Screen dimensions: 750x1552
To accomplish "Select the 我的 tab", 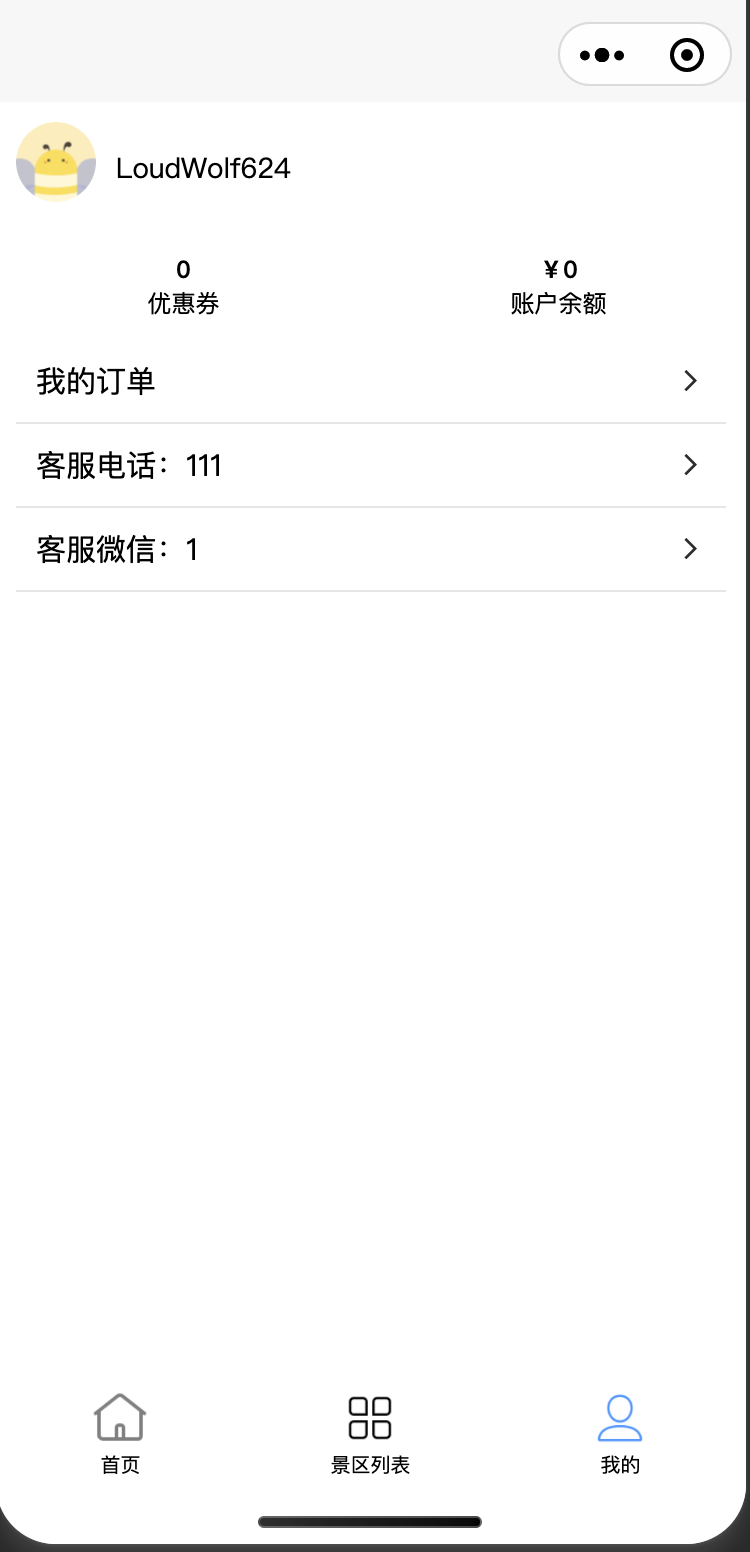I will pos(620,1434).
